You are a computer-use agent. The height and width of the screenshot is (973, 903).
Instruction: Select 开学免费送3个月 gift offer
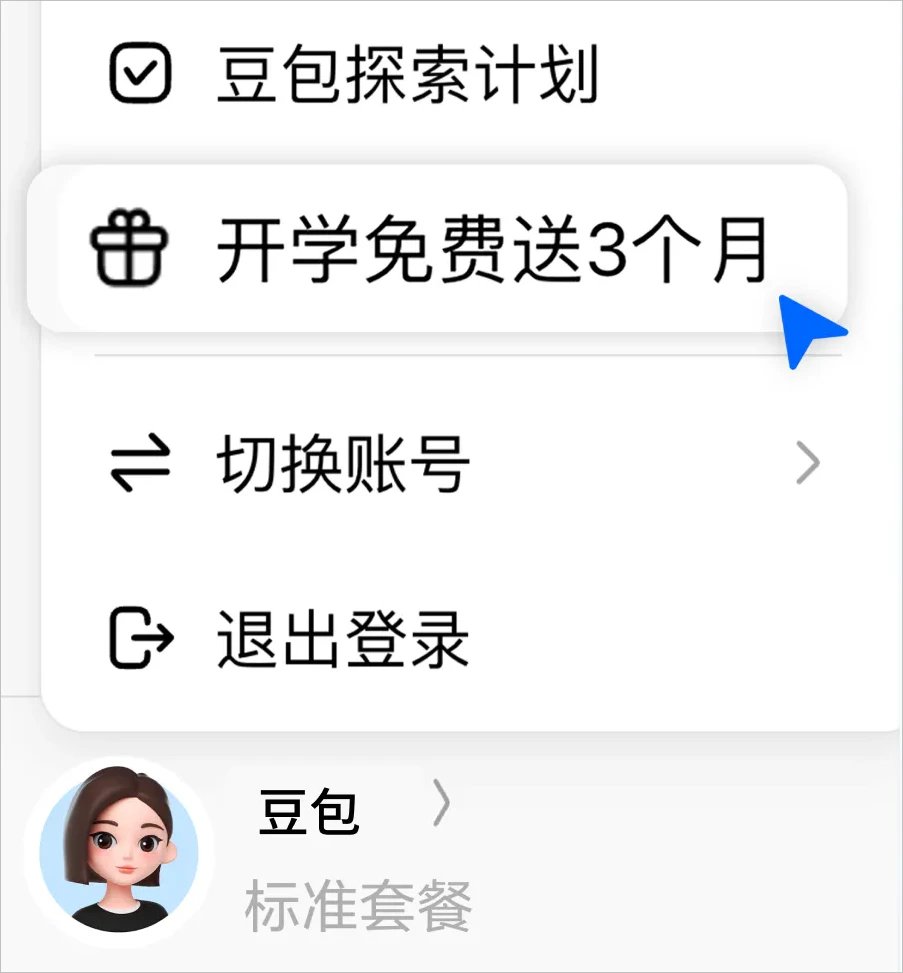(x=438, y=249)
